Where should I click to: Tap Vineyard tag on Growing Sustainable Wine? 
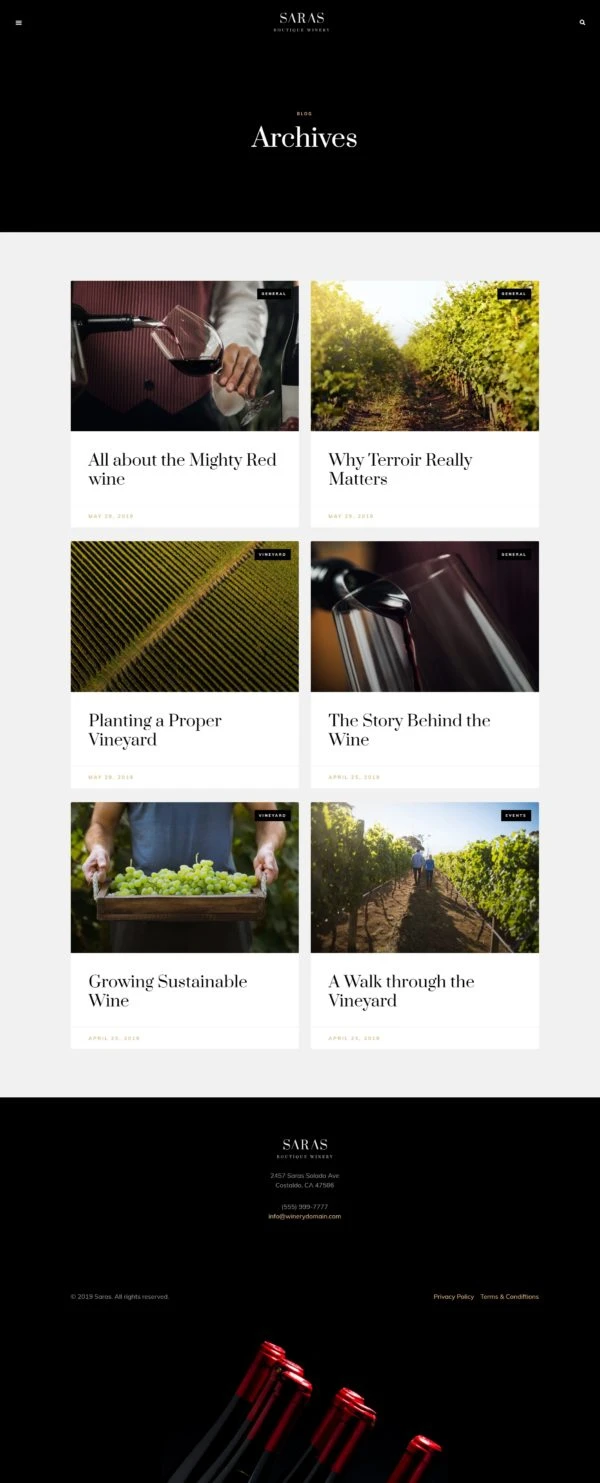[272, 816]
